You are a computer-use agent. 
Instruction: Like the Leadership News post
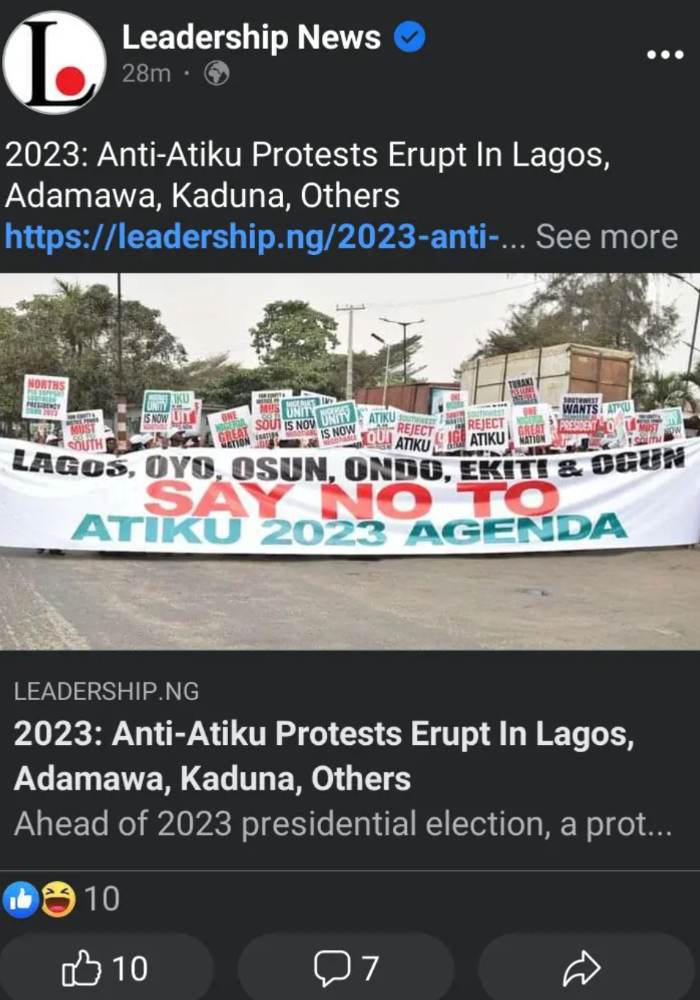tap(105, 968)
